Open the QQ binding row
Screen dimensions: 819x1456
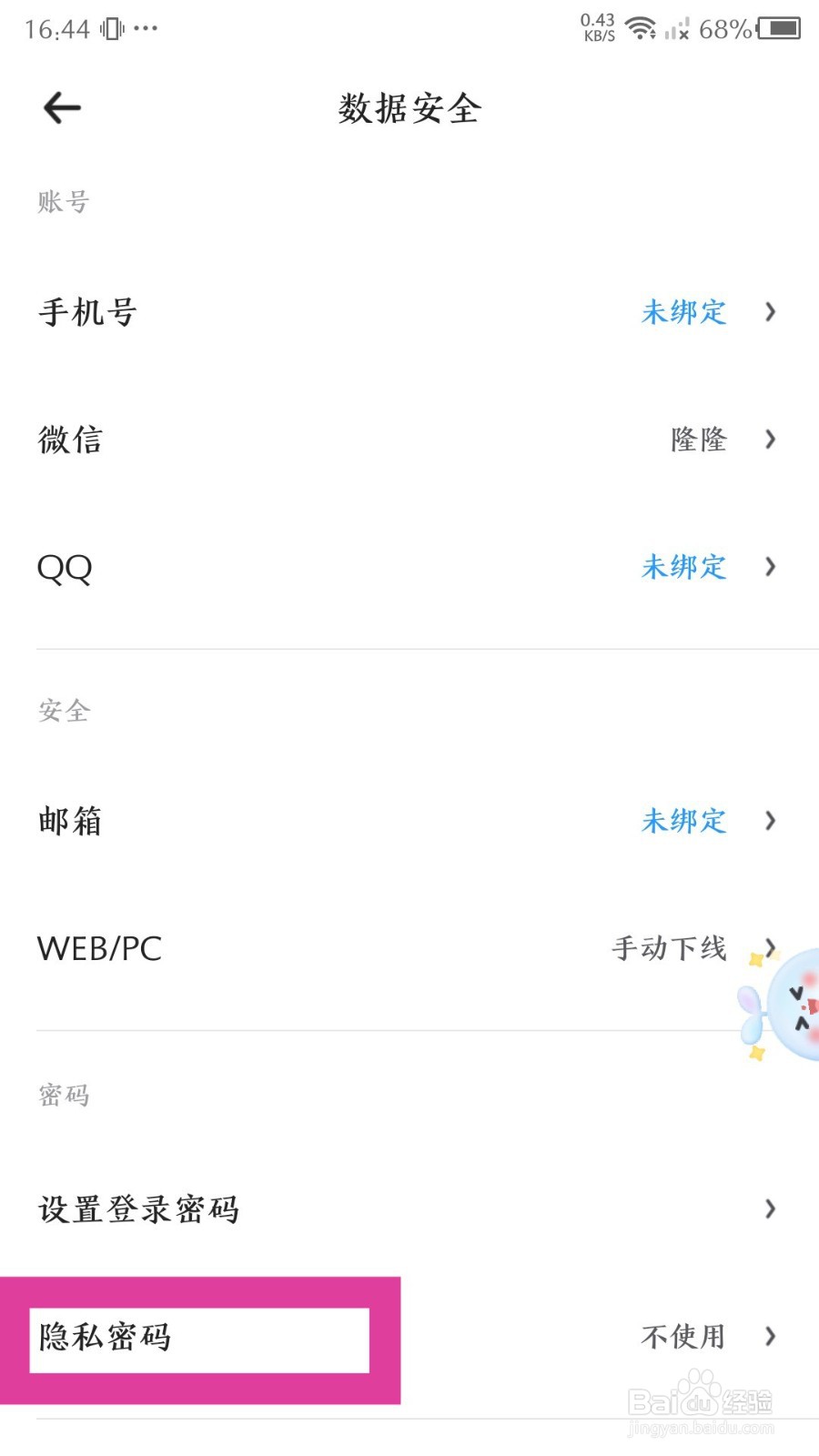tap(409, 567)
